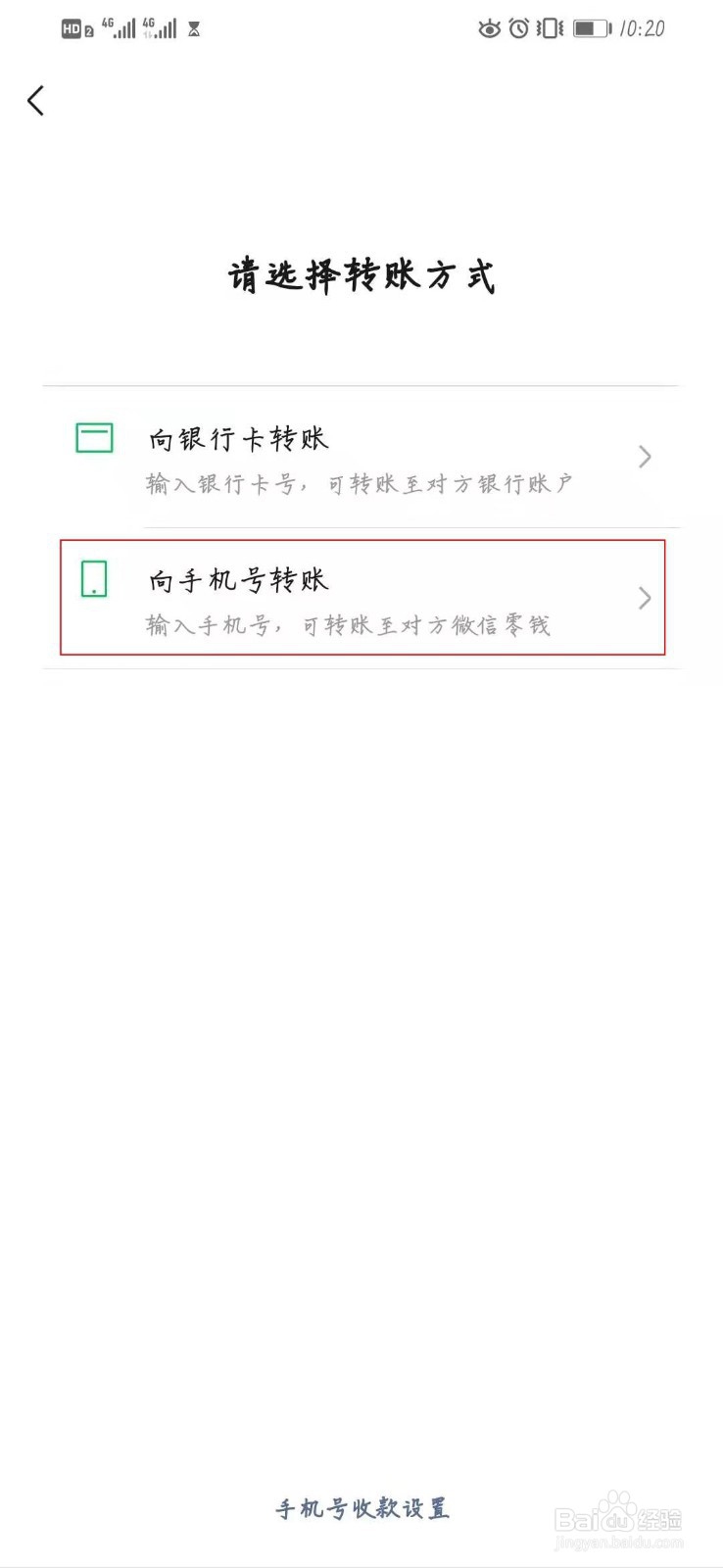Click the HD voice indicator in status bar
The image size is (723, 1568).
click(70, 28)
